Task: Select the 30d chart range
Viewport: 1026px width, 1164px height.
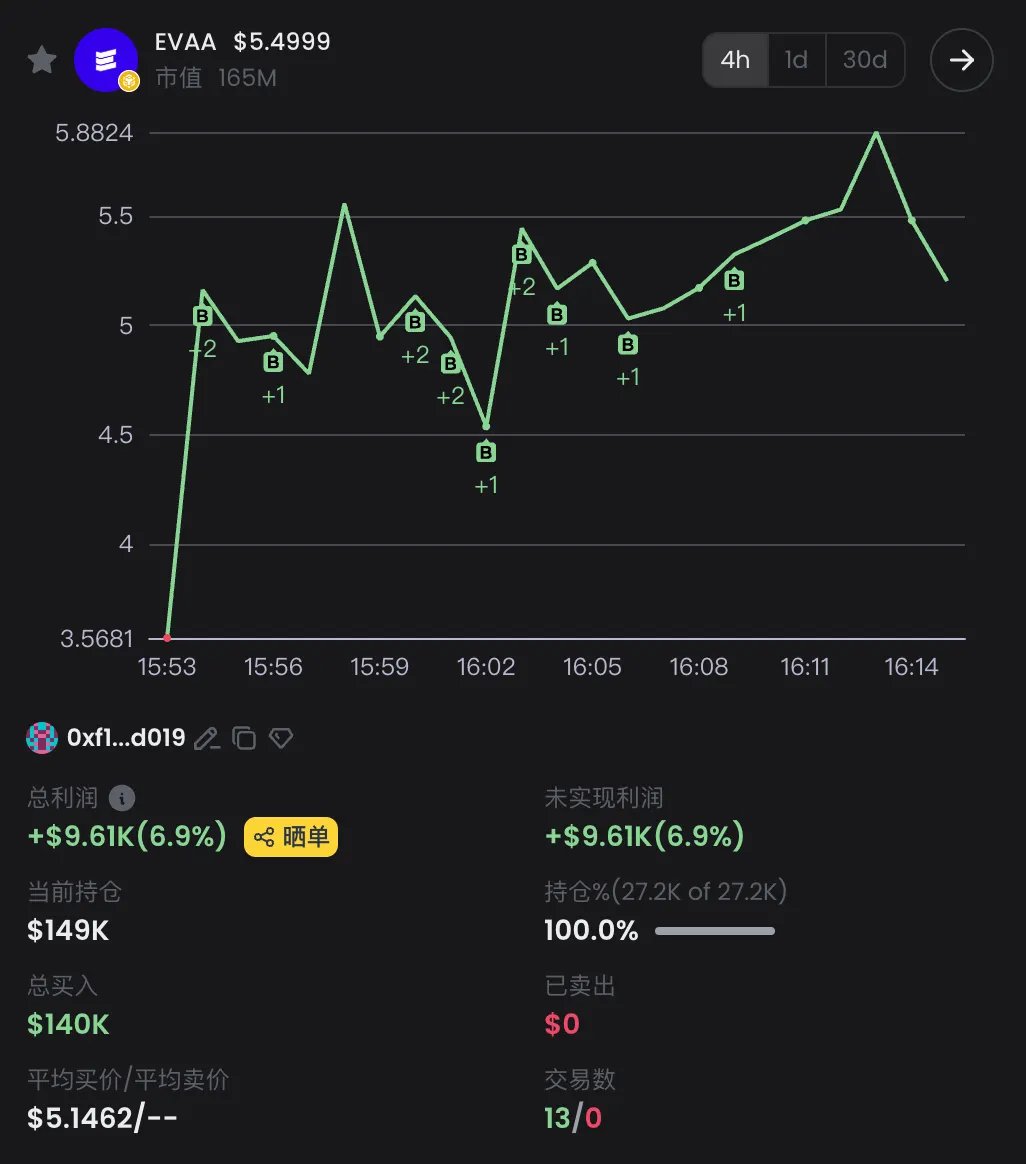Action: pos(865,60)
